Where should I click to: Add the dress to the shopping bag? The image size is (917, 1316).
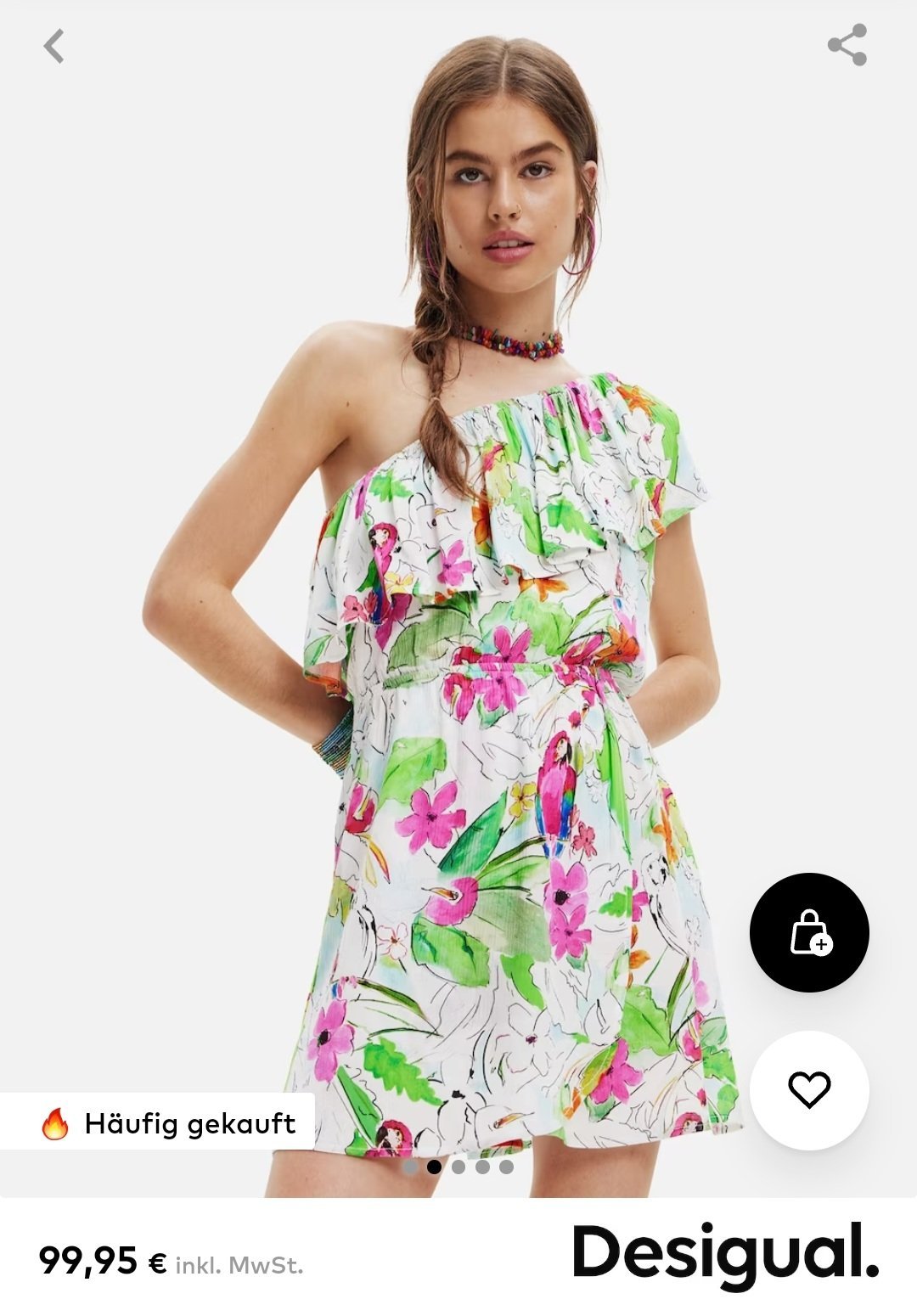click(x=808, y=932)
